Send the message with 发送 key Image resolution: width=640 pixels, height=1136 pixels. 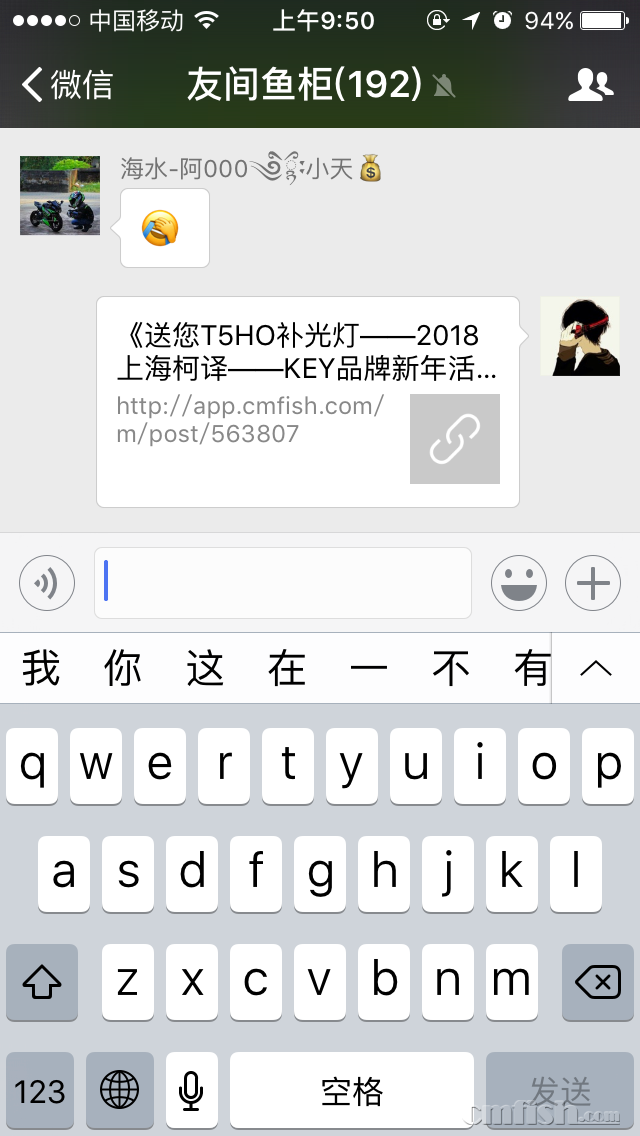tap(560, 1091)
